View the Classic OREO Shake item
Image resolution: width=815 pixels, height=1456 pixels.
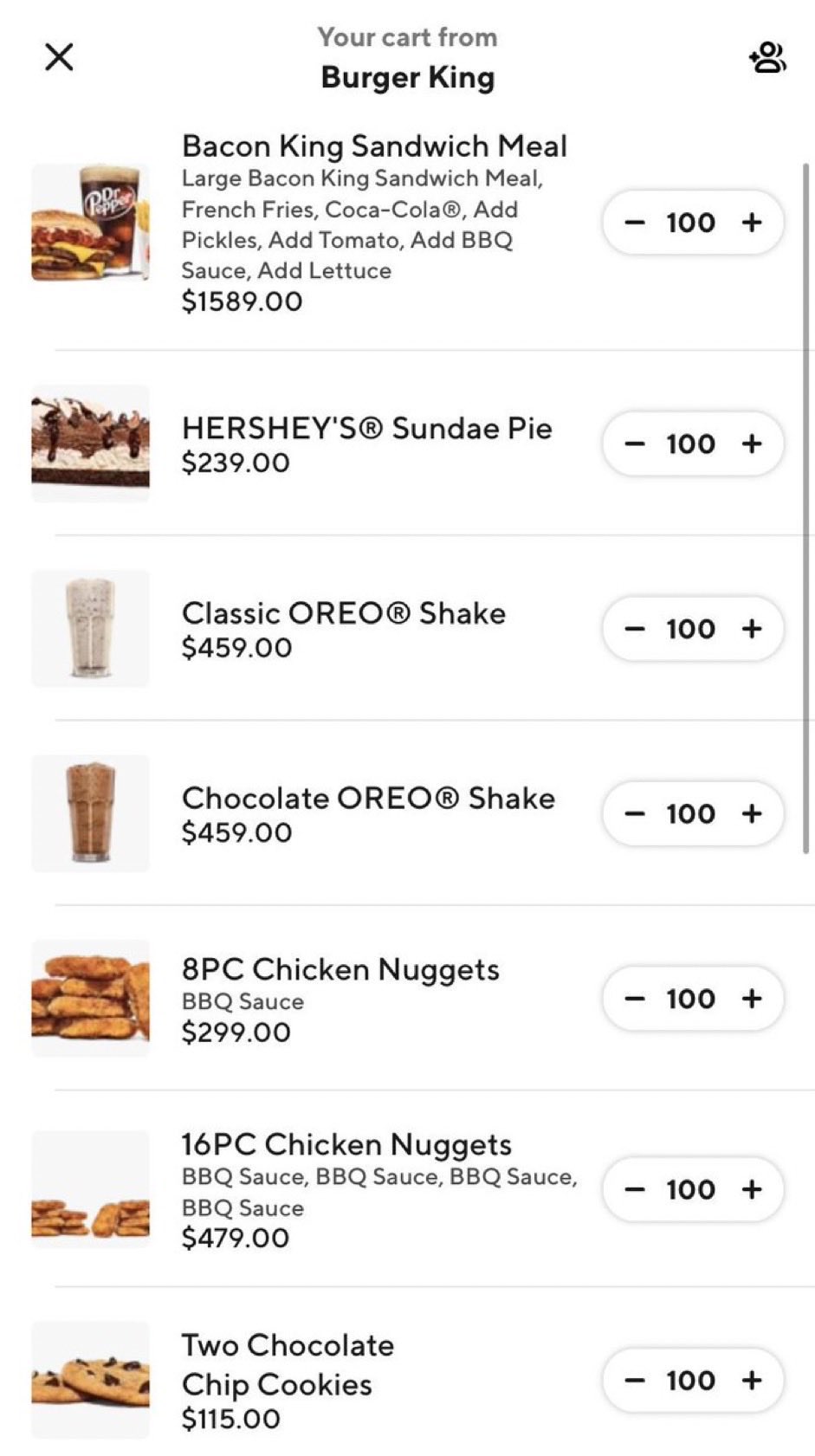tap(343, 613)
